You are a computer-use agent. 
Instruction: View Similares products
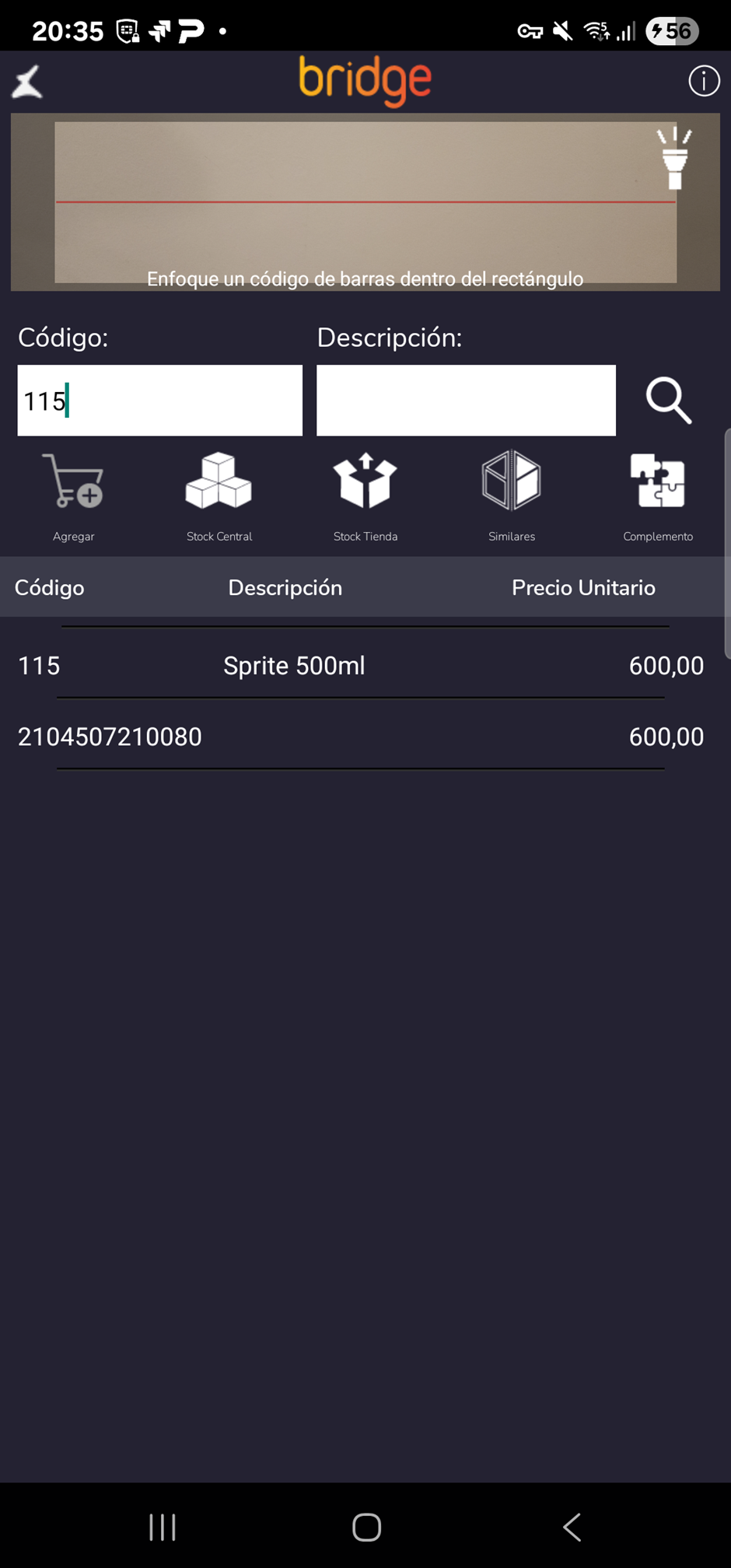coord(511,495)
